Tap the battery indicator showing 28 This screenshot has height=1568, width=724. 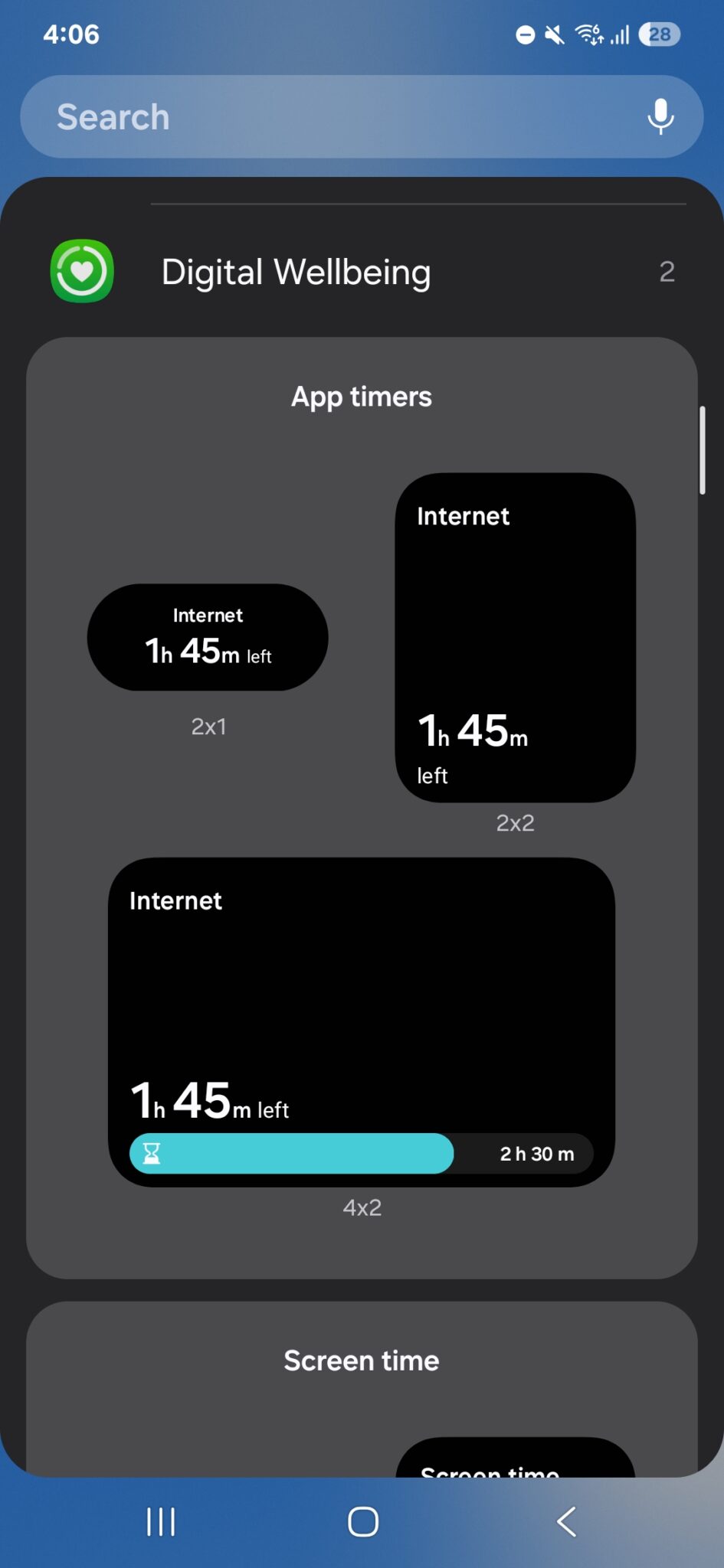pyautogui.click(x=660, y=34)
